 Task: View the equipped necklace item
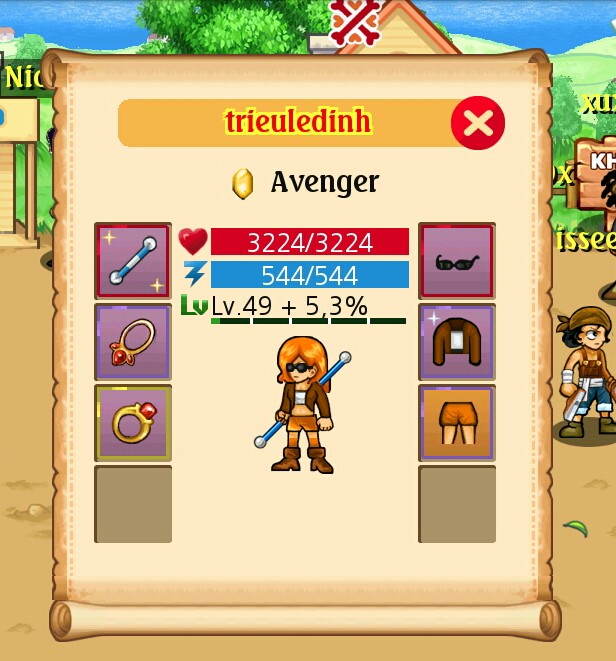[x=133, y=342]
